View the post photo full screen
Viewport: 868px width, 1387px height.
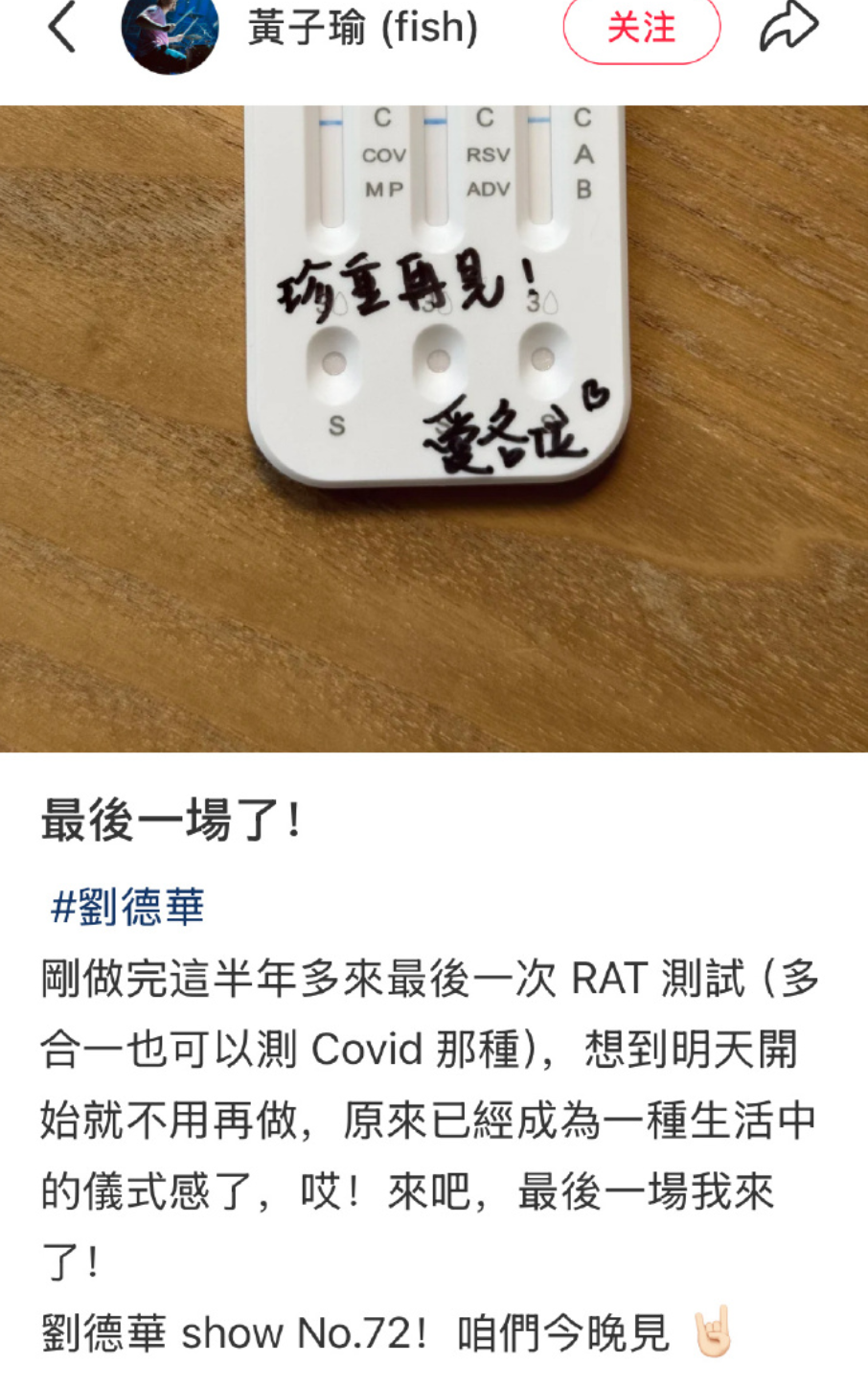click(x=434, y=428)
